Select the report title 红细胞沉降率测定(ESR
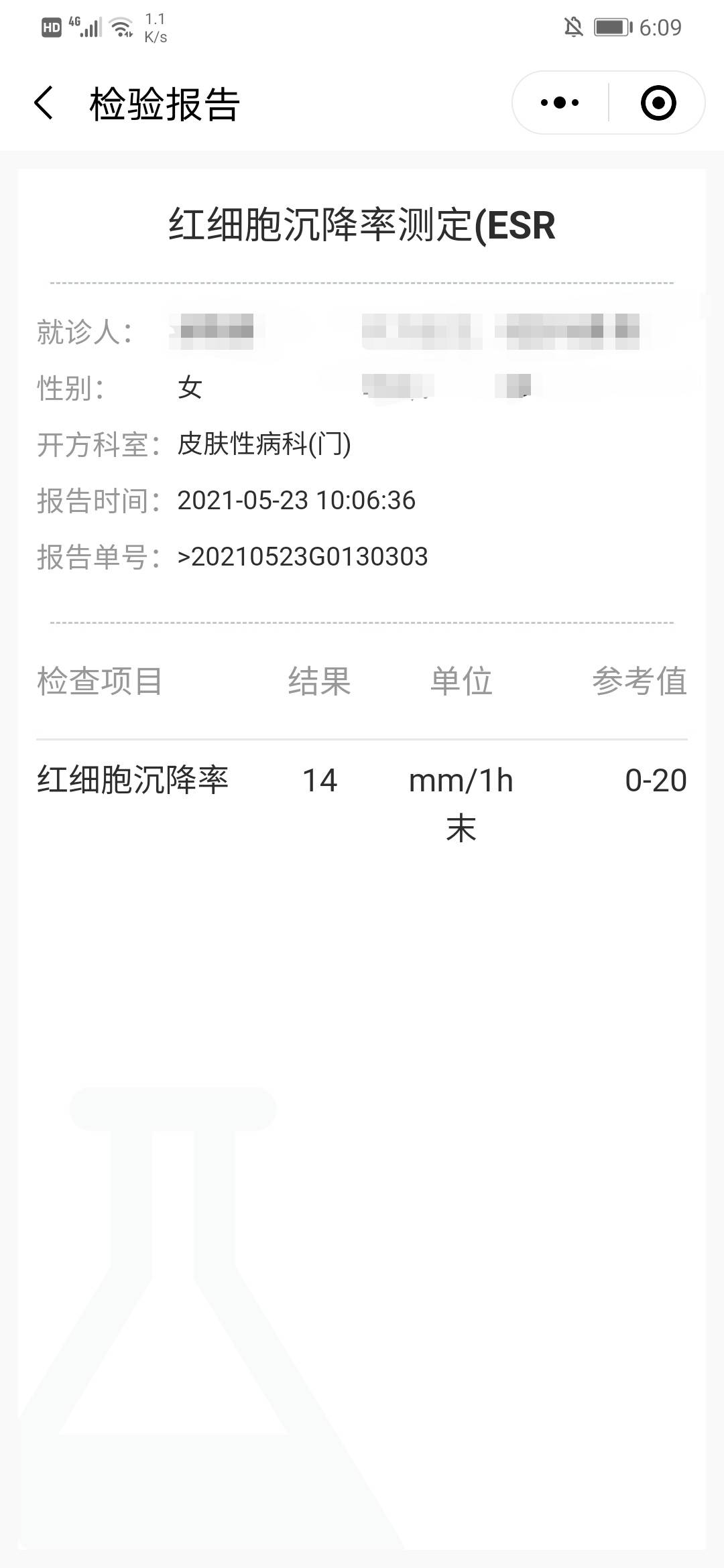Screen dimensions: 724x1568 (362, 225)
